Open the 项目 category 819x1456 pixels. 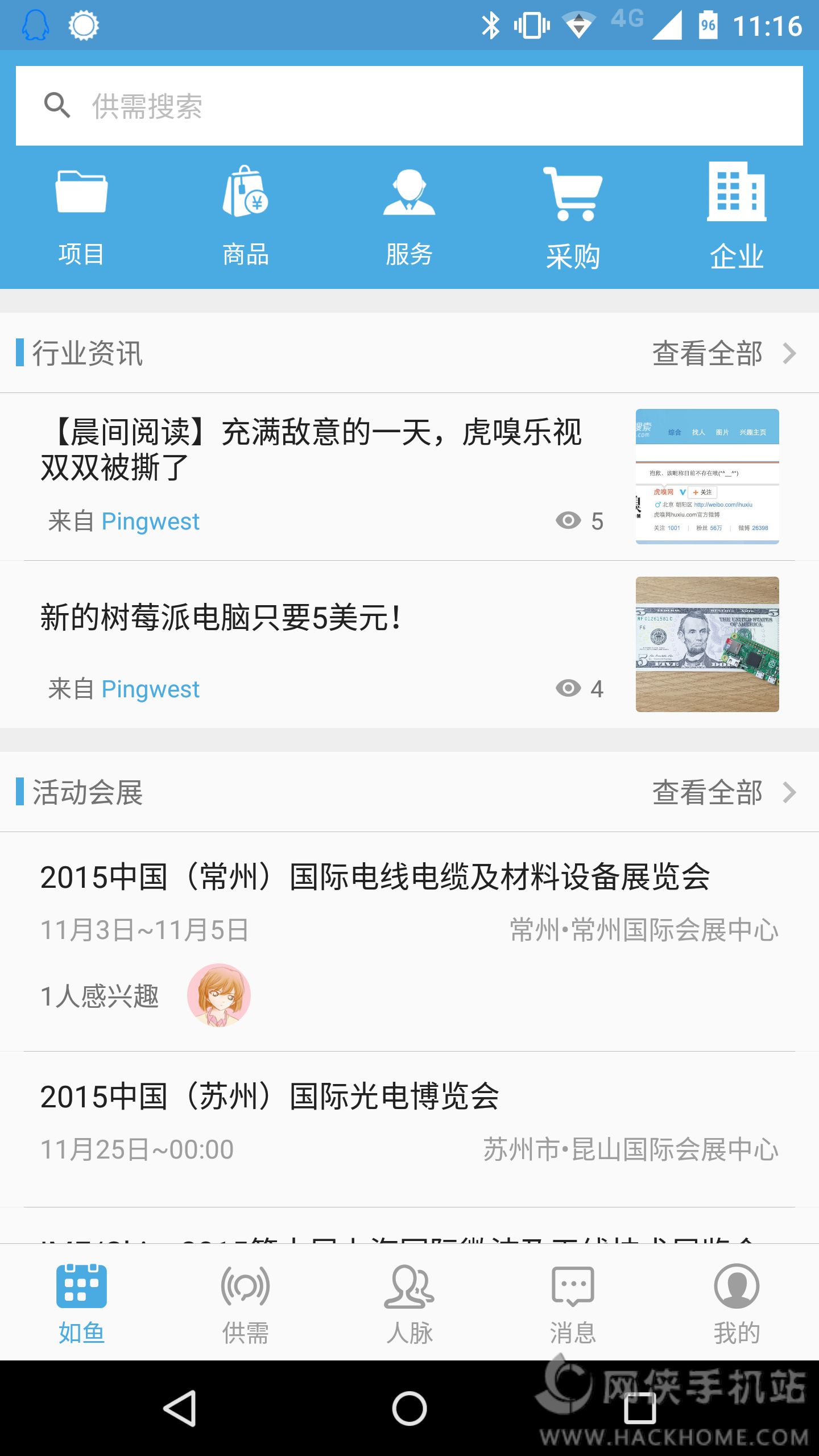tap(81, 217)
